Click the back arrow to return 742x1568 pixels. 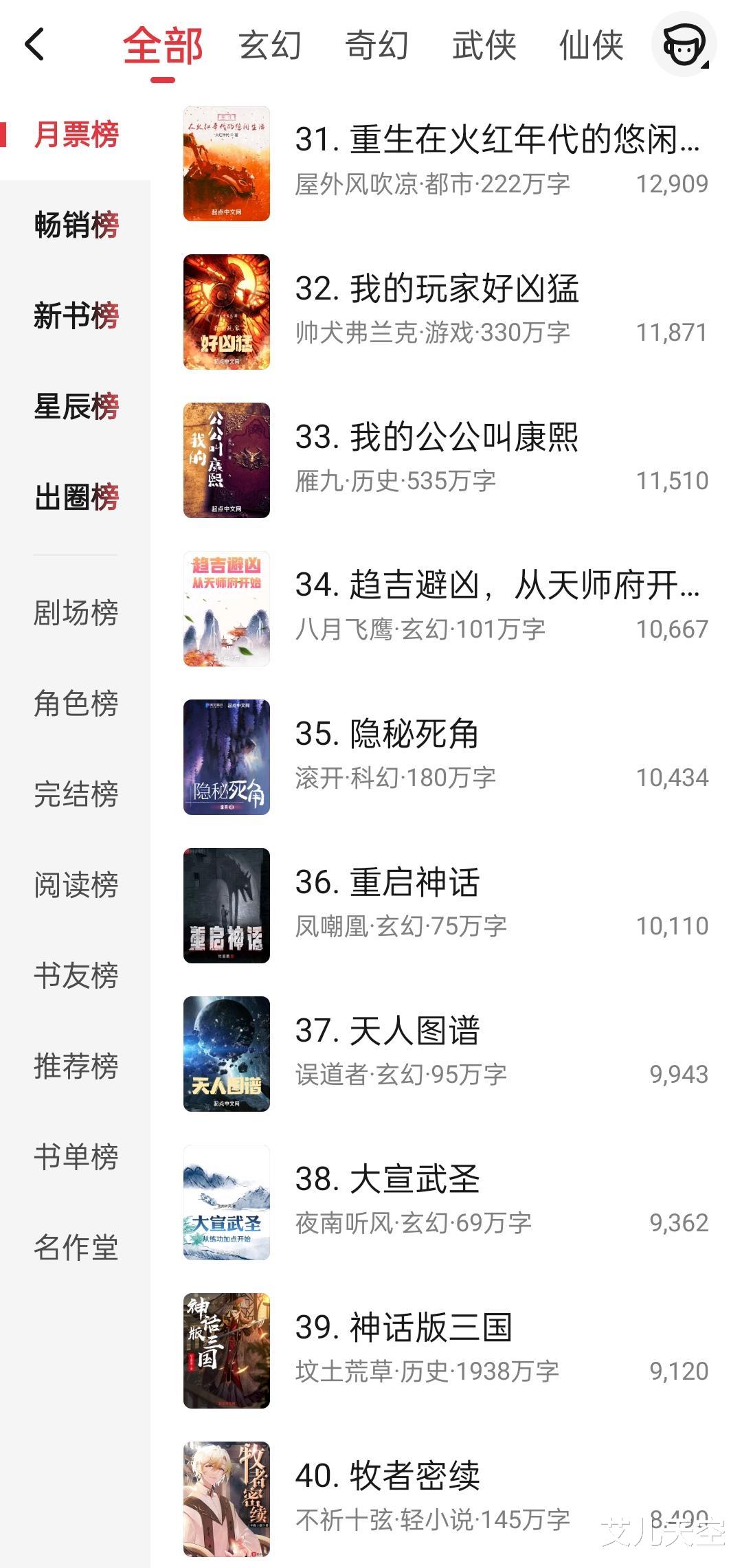[33, 45]
